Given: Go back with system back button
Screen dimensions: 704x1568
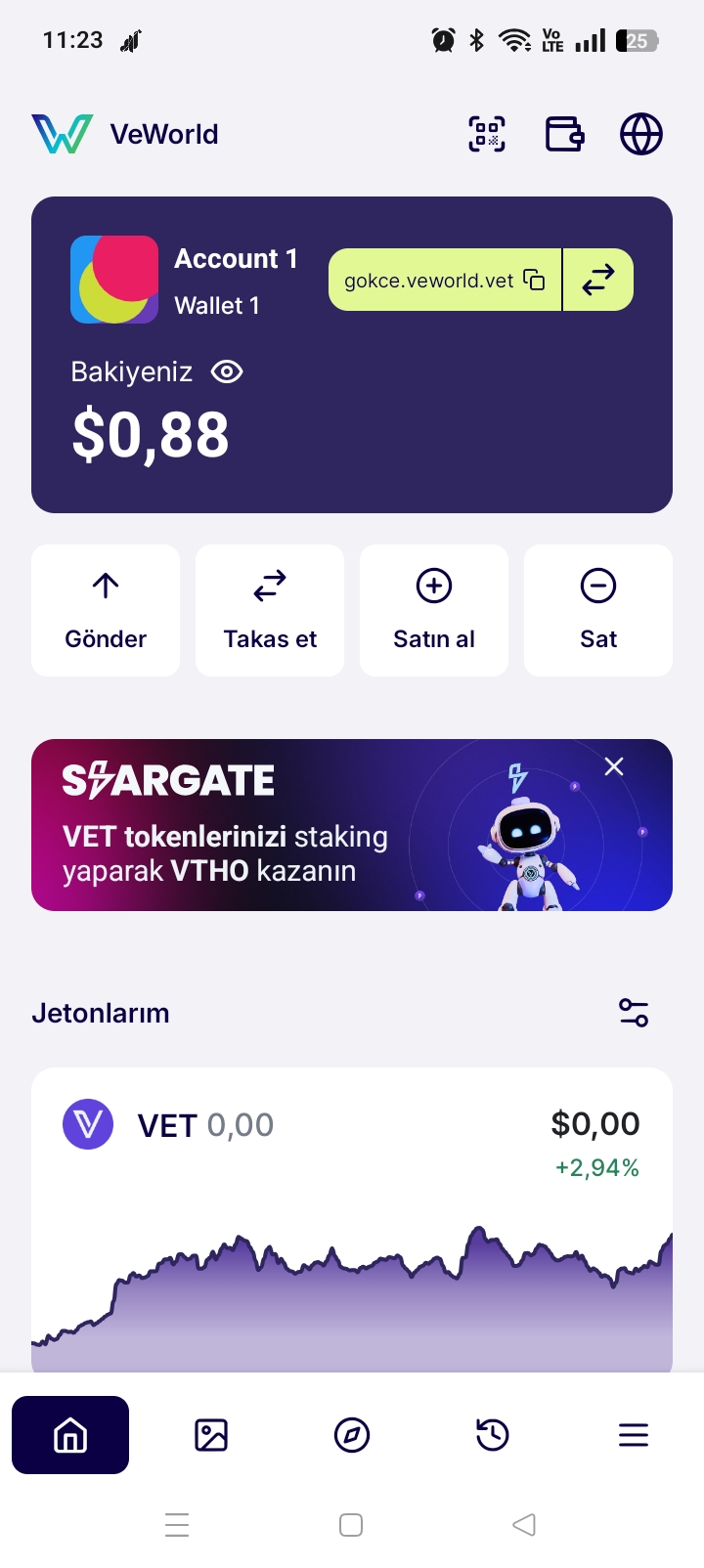Looking at the screenshot, I should coord(524,1525).
